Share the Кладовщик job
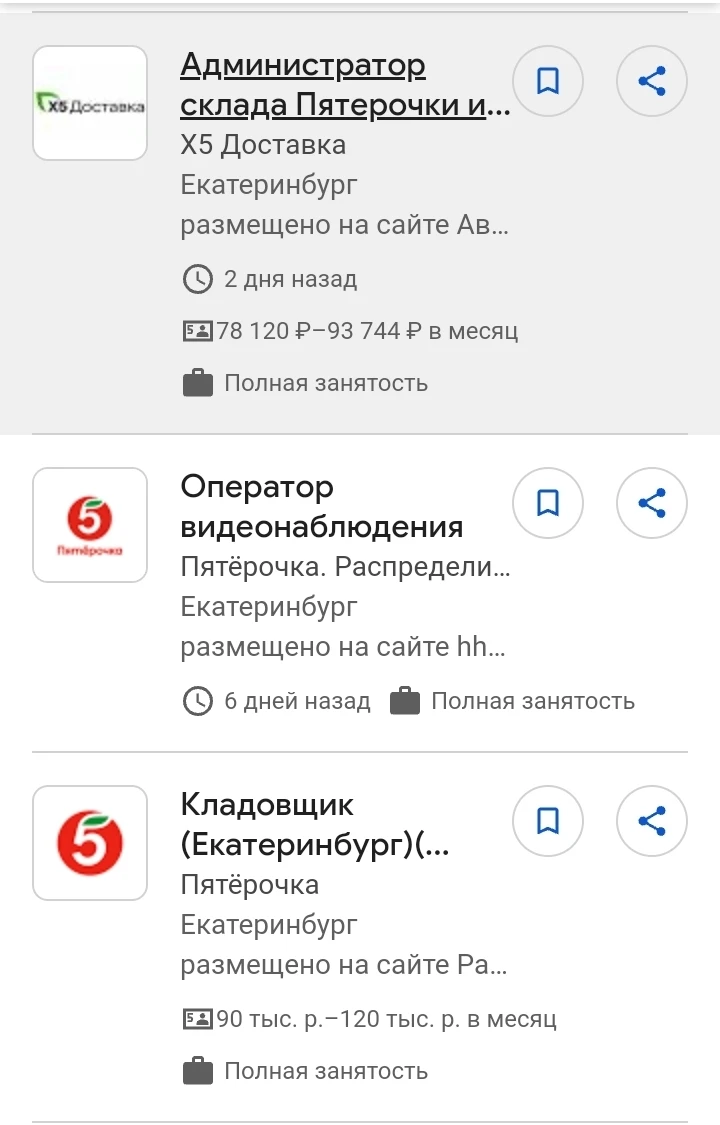 pyautogui.click(x=652, y=821)
